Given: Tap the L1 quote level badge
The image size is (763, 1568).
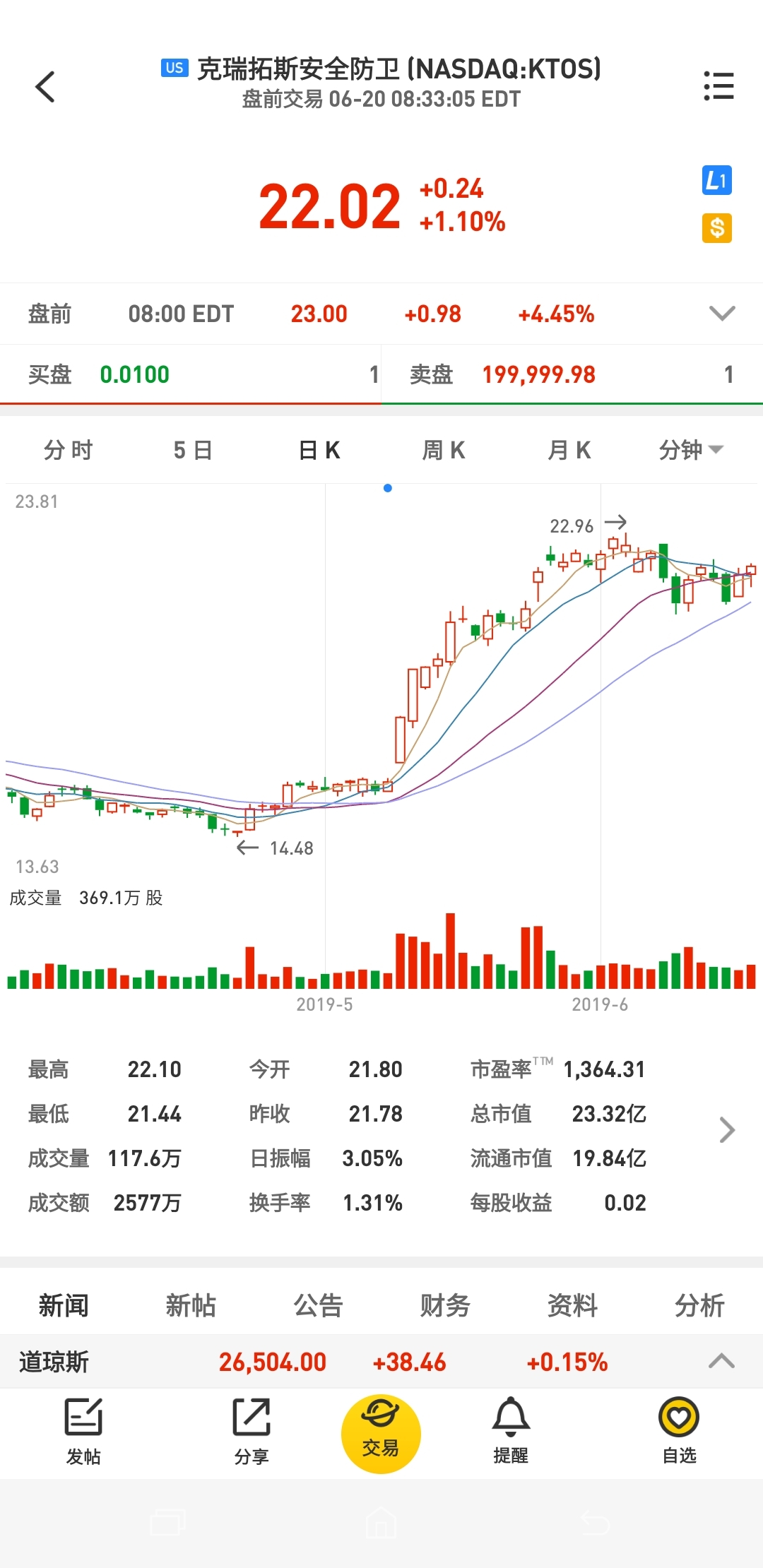Looking at the screenshot, I should [716, 181].
